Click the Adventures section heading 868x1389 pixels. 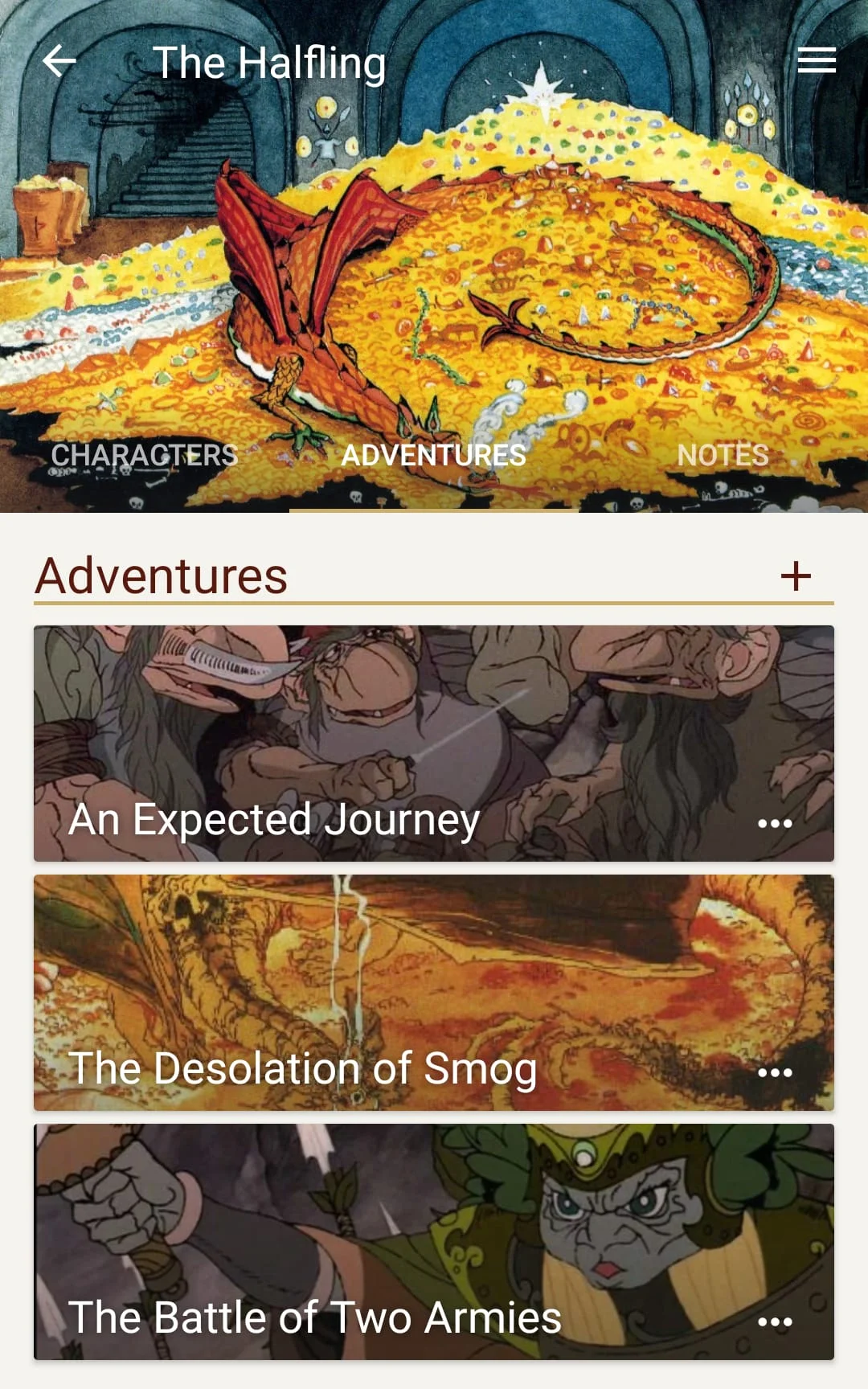[x=161, y=573]
